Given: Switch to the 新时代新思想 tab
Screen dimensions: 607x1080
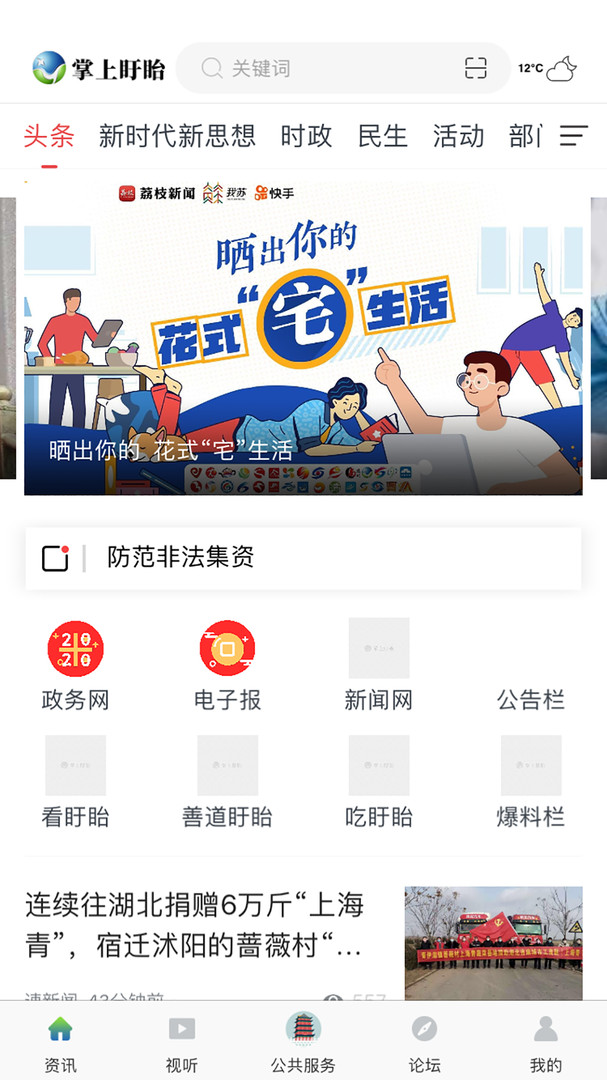Looking at the screenshot, I should [x=177, y=136].
